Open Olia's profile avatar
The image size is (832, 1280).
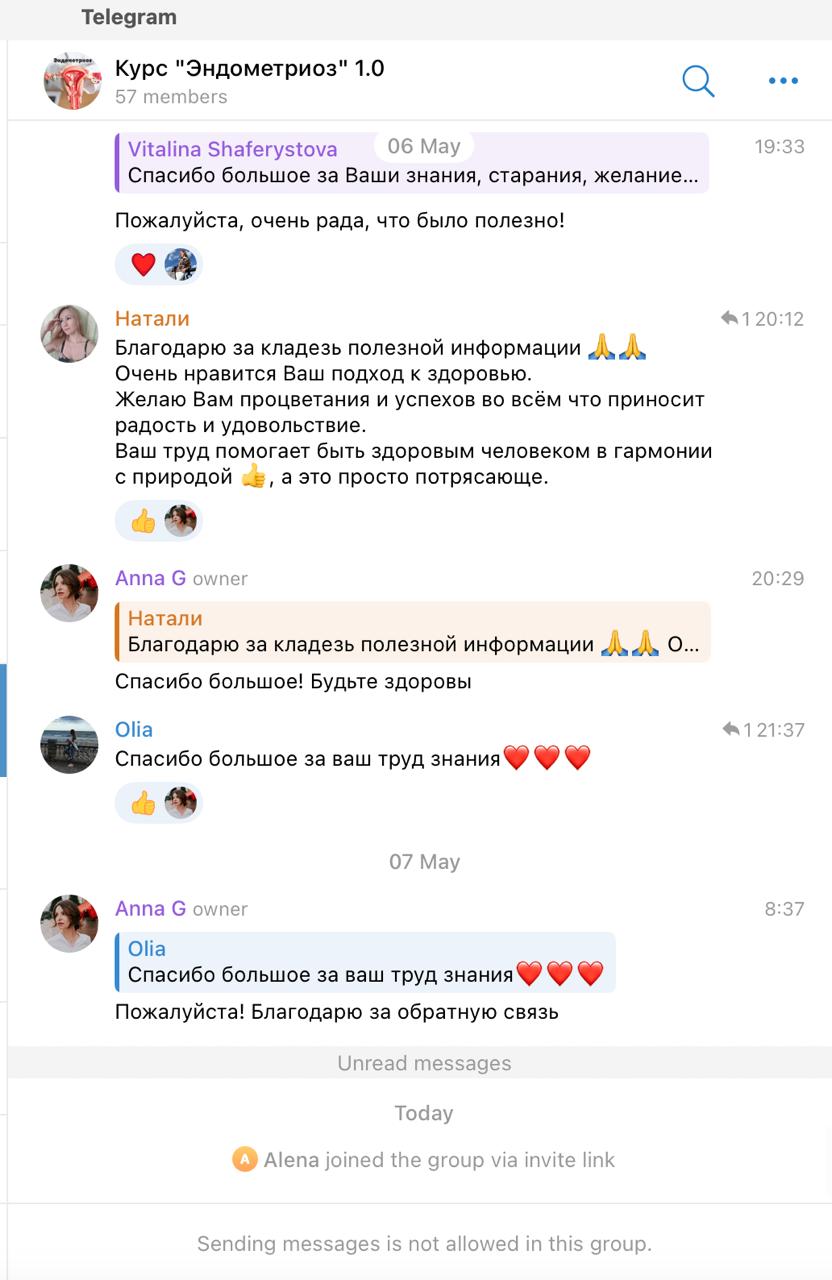pos(69,745)
